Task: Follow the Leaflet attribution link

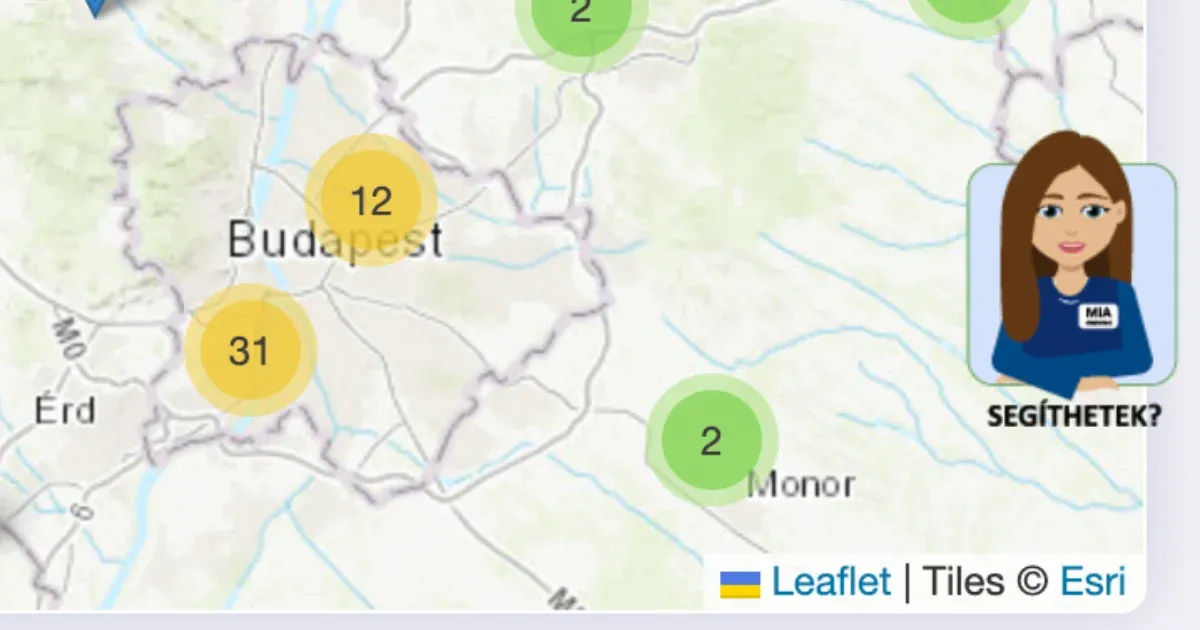Action: [x=830, y=581]
